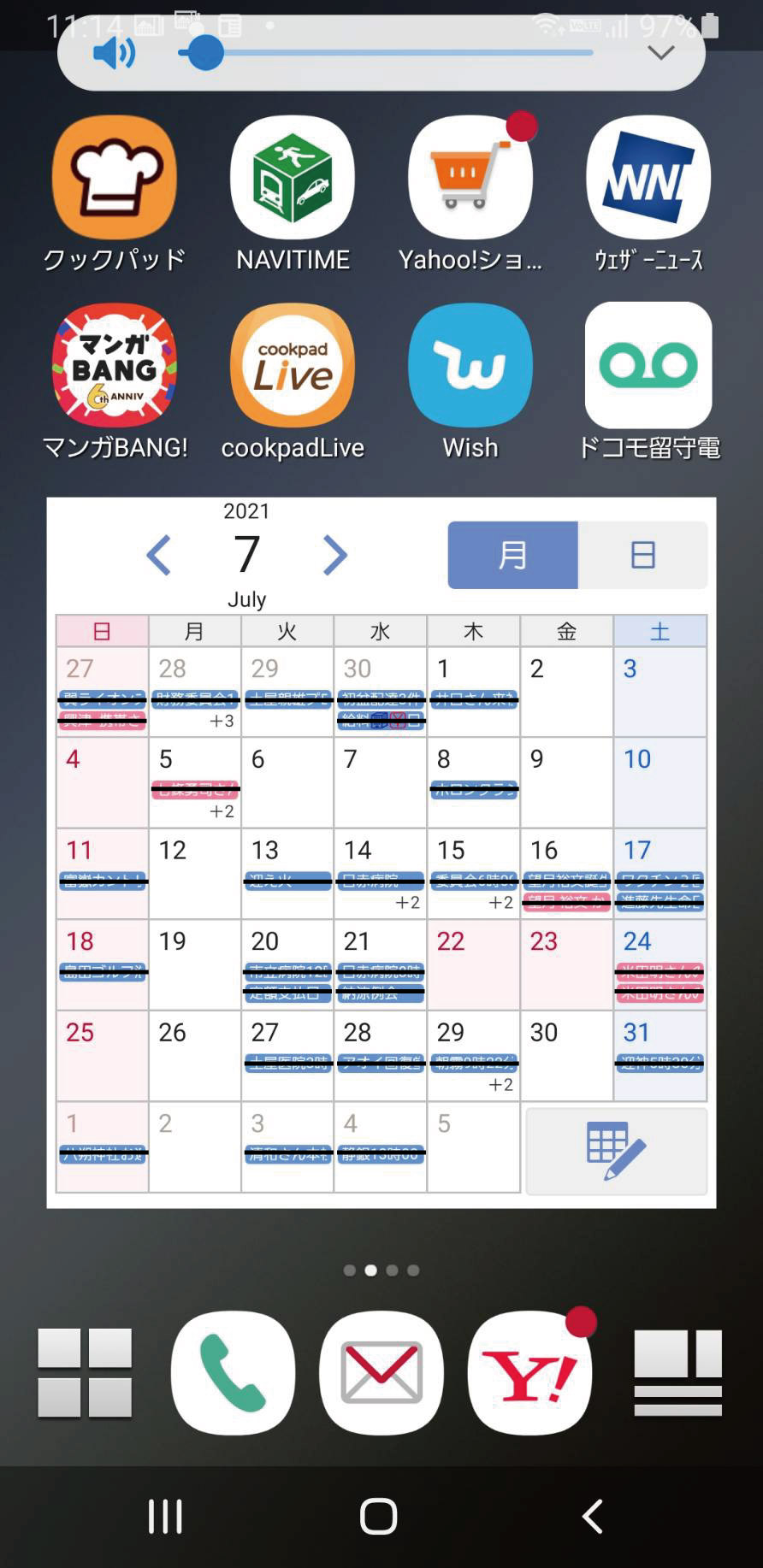The height and width of the screenshot is (1568, 763).
Task: Mute the volume via the speaker icon
Action: [x=114, y=54]
